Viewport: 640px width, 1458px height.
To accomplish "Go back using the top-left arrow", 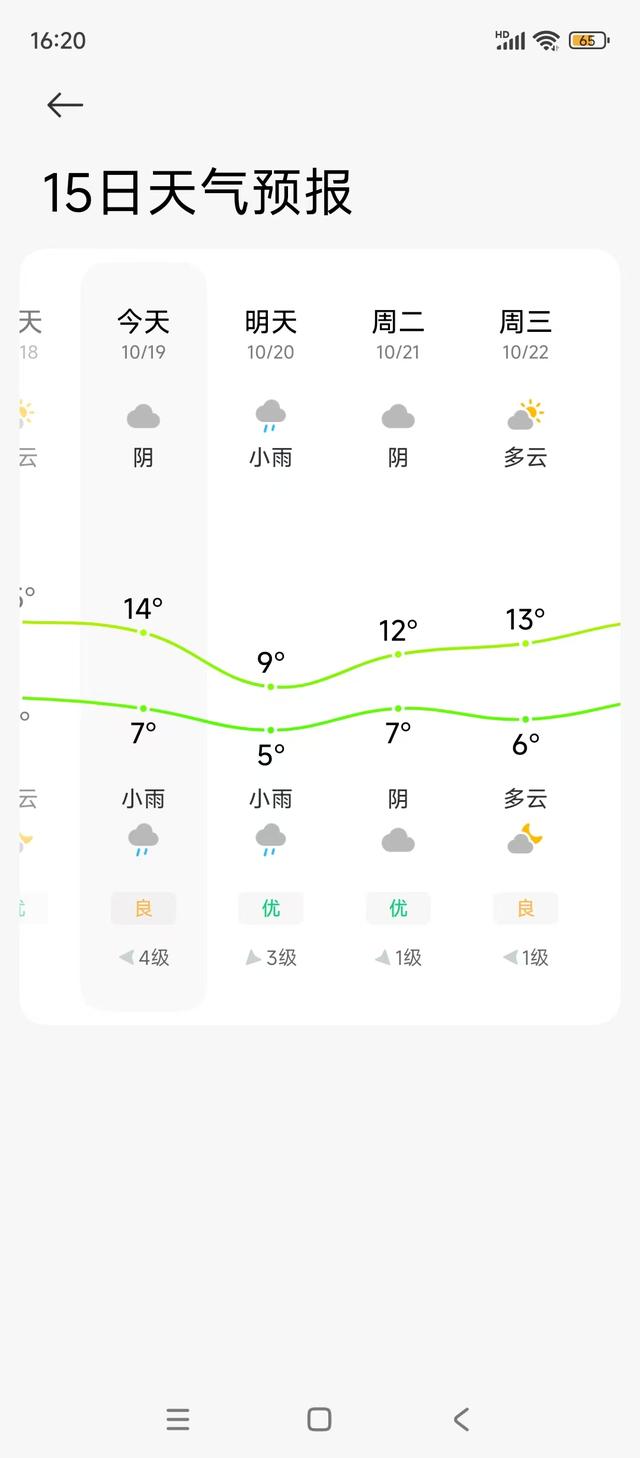I will point(65,105).
